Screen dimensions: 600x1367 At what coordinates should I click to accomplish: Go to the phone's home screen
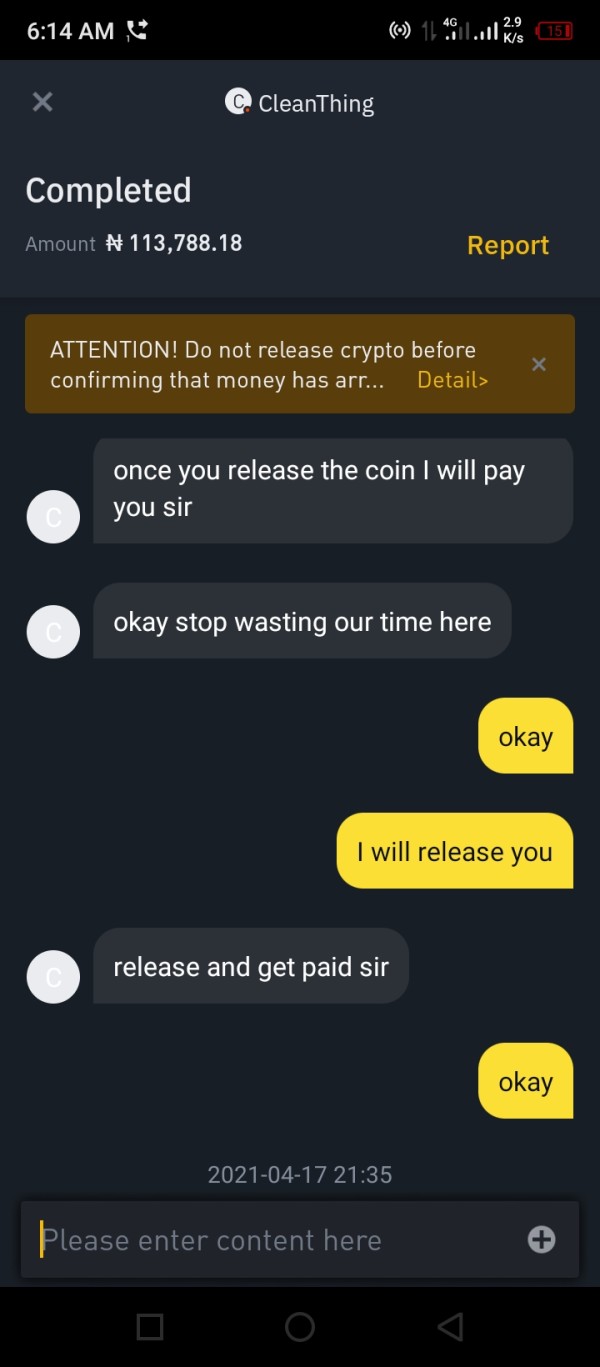click(x=300, y=1327)
